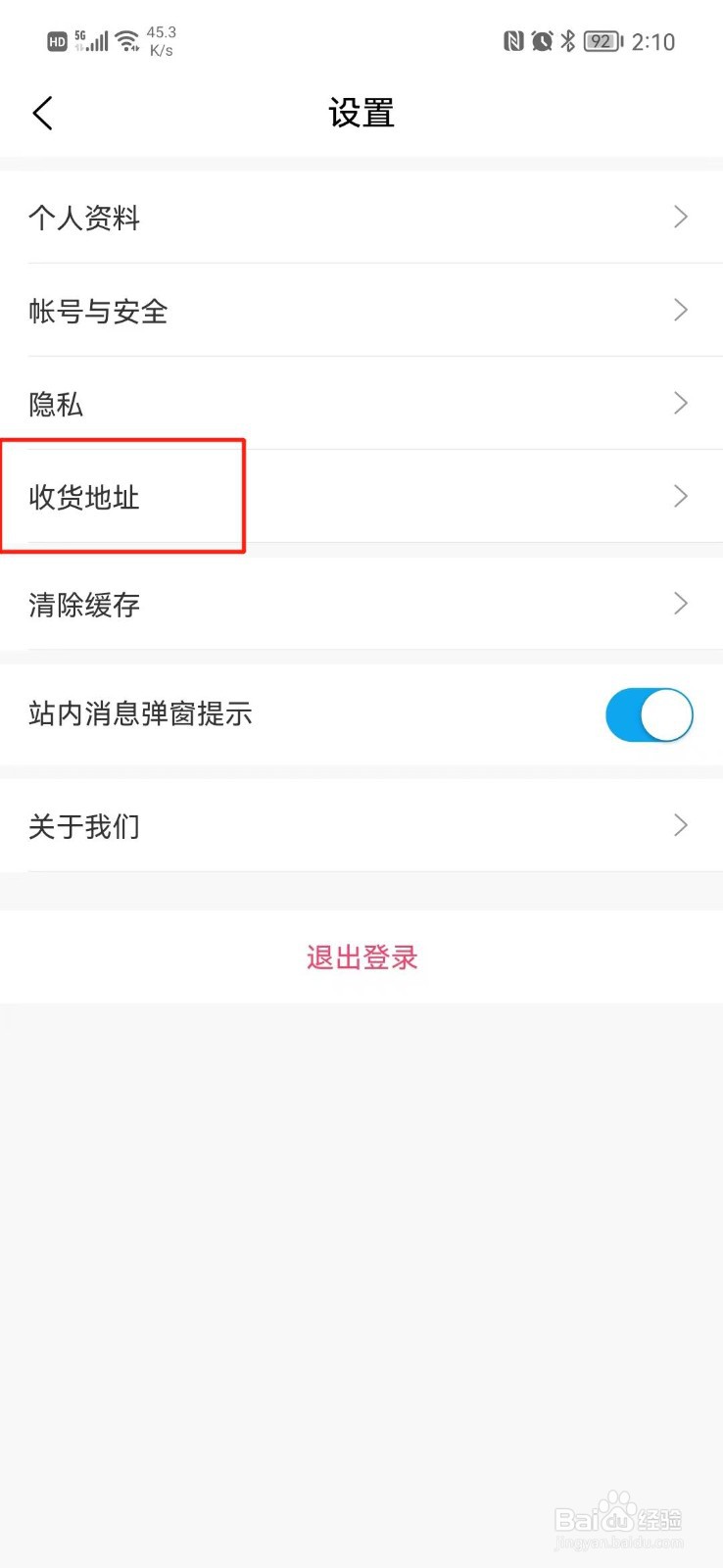Tap the back arrow to leave settings
This screenshot has height=1568, width=723.
pyautogui.click(x=41, y=112)
